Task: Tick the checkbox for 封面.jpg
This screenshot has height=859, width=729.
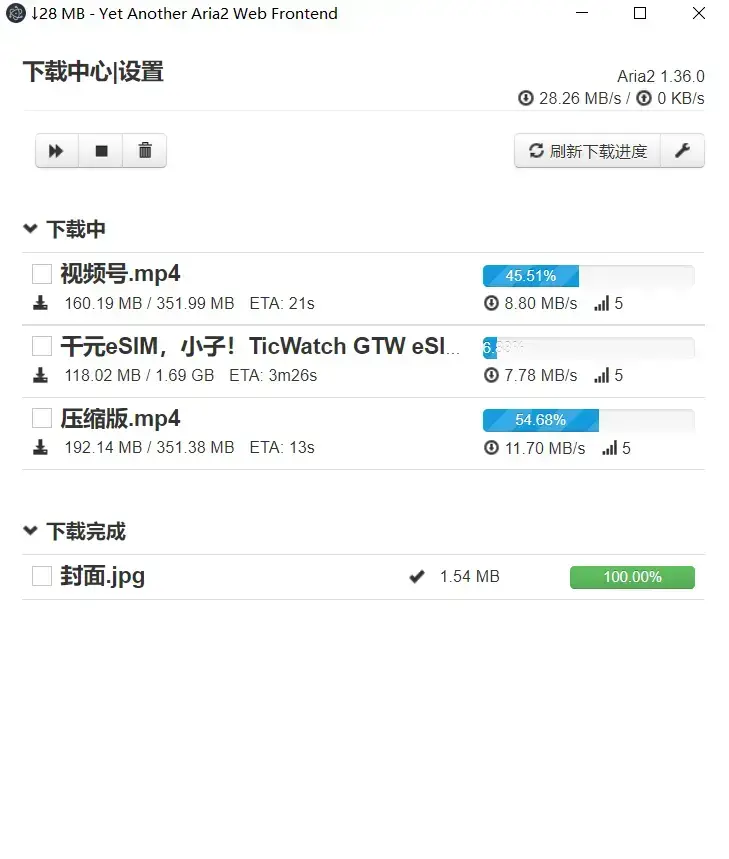Action: click(41, 575)
